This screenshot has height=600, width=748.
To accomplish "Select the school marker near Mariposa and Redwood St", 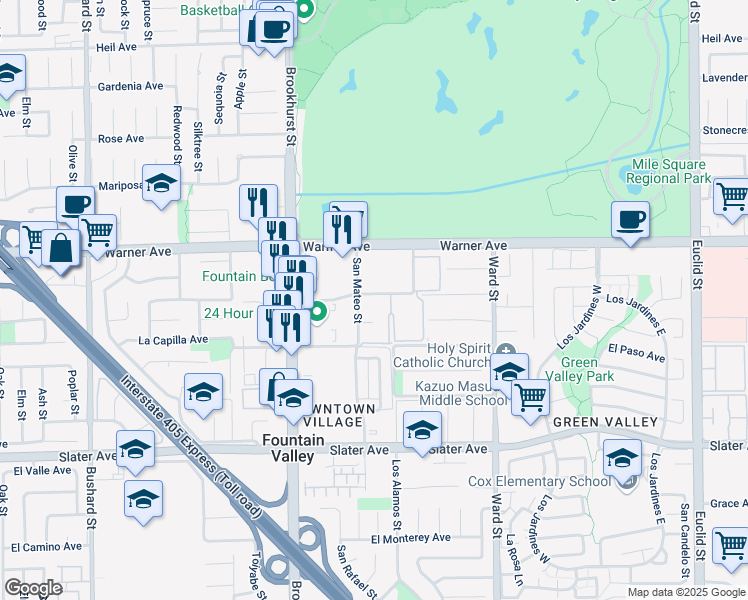I will tap(161, 185).
